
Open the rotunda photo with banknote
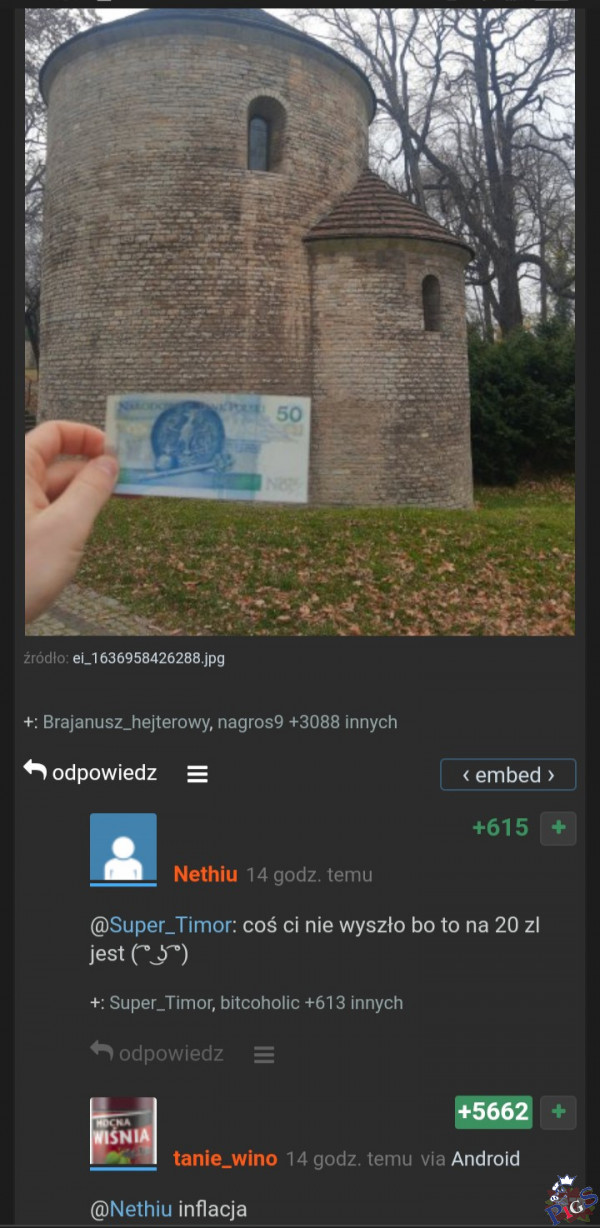click(300, 320)
